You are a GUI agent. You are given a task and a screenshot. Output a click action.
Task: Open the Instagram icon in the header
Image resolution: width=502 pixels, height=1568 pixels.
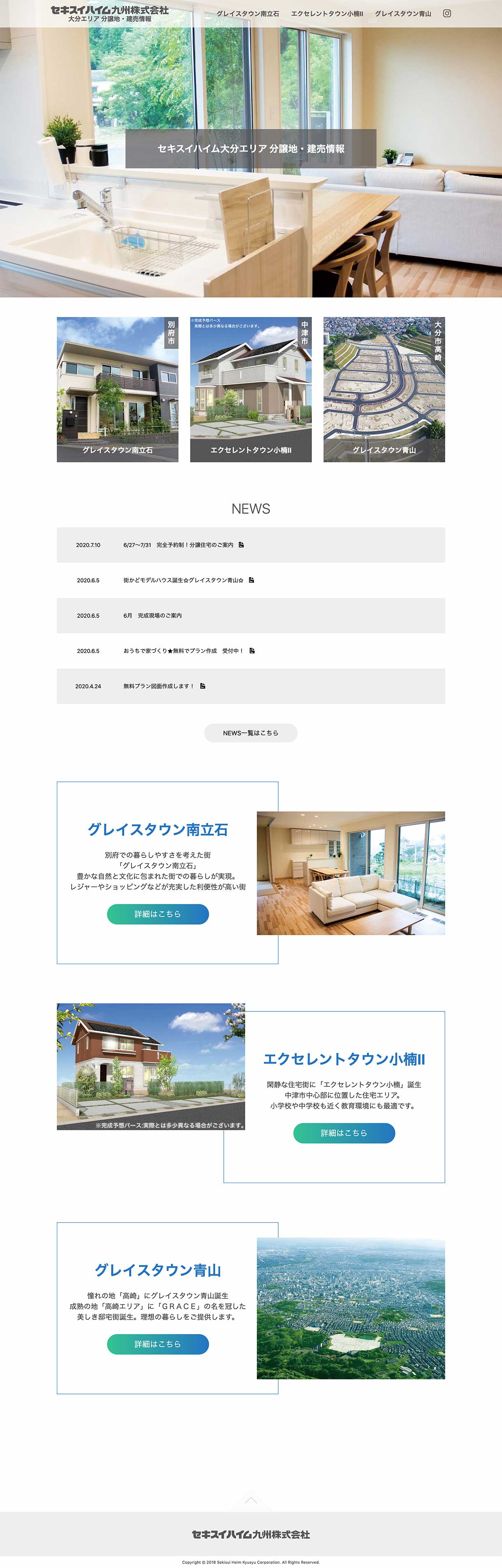tap(446, 14)
